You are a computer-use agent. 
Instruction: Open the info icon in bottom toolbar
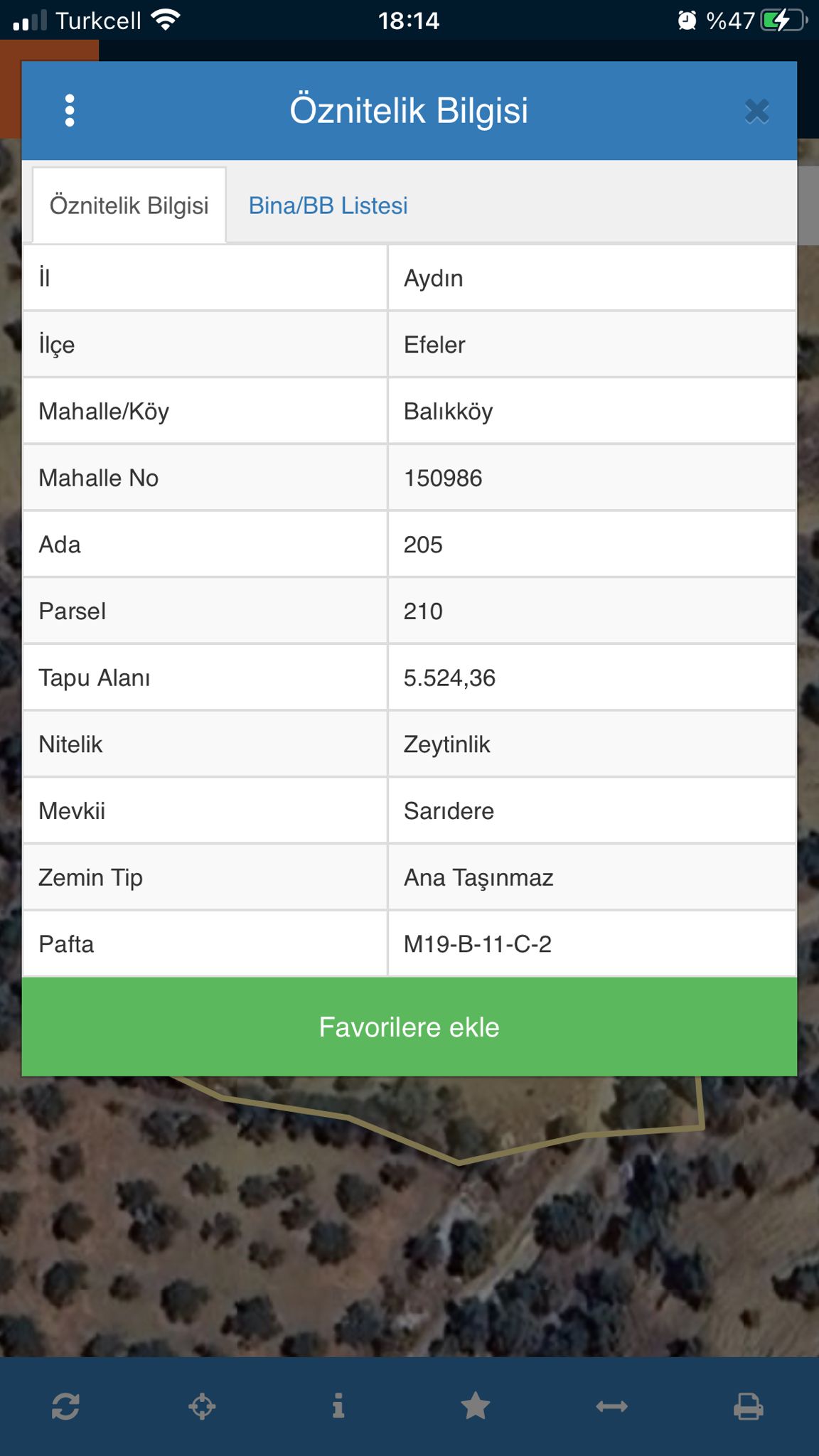338,1406
